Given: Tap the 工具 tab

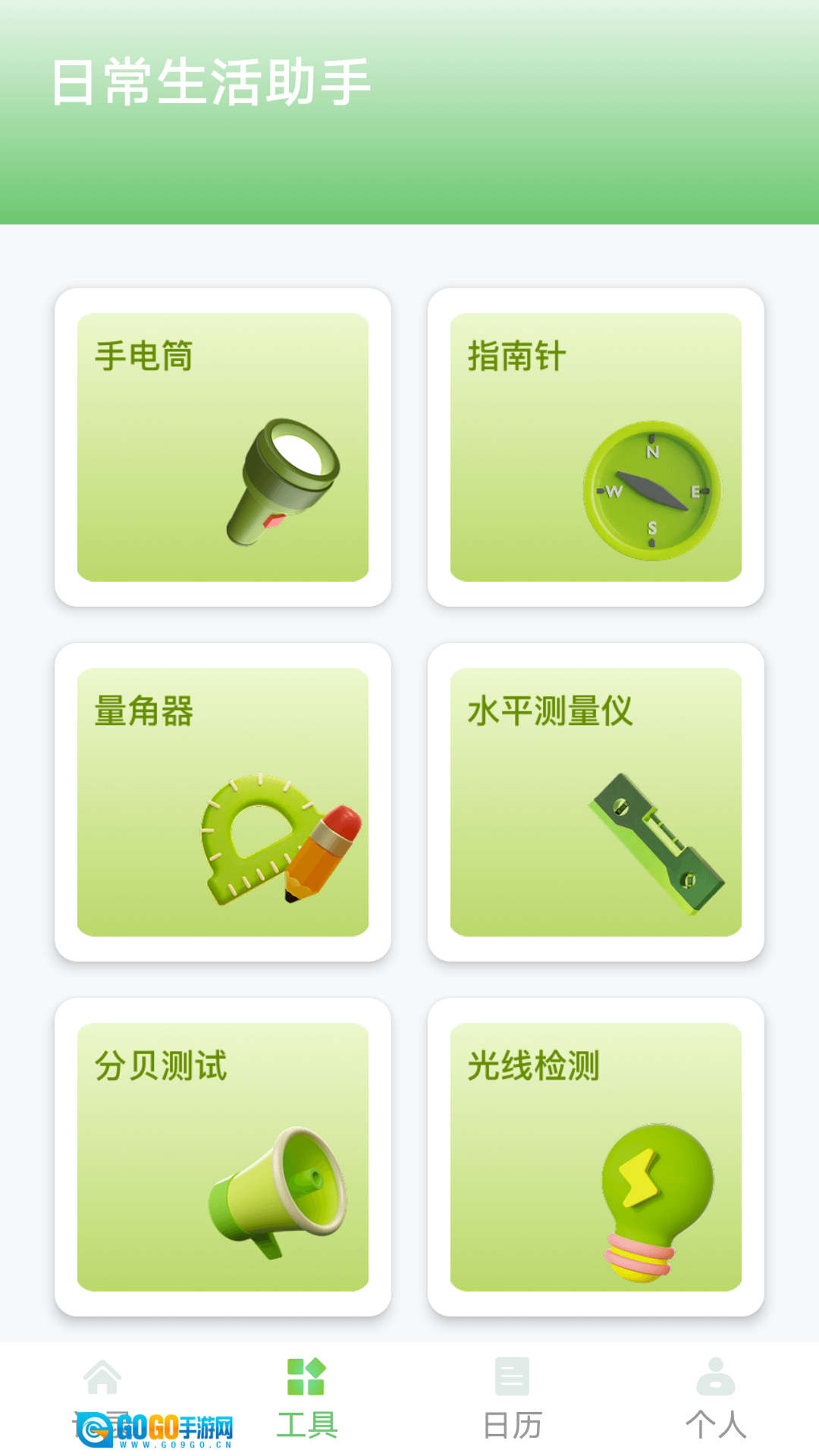Looking at the screenshot, I should 306,1397.
